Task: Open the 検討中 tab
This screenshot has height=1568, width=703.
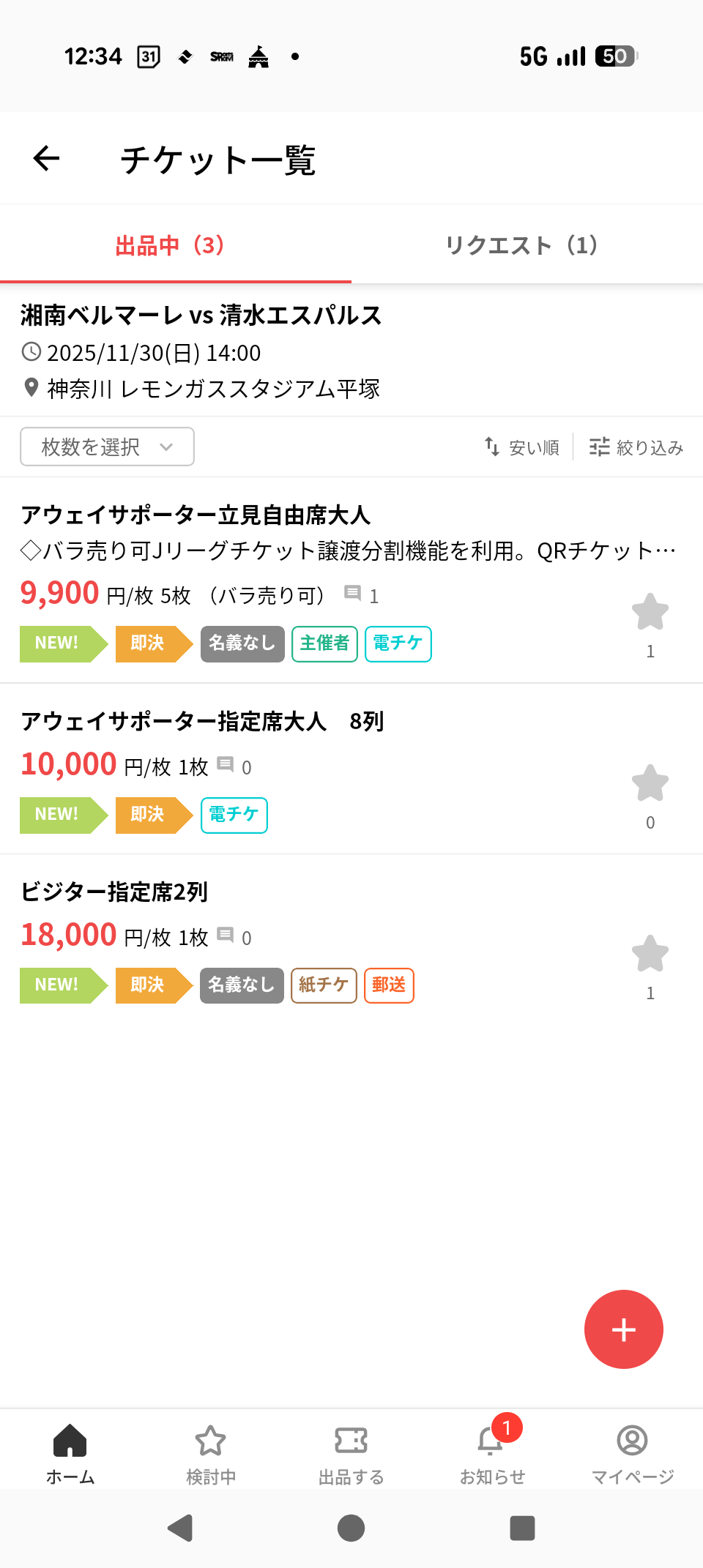Action: (x=211, y=1454)
